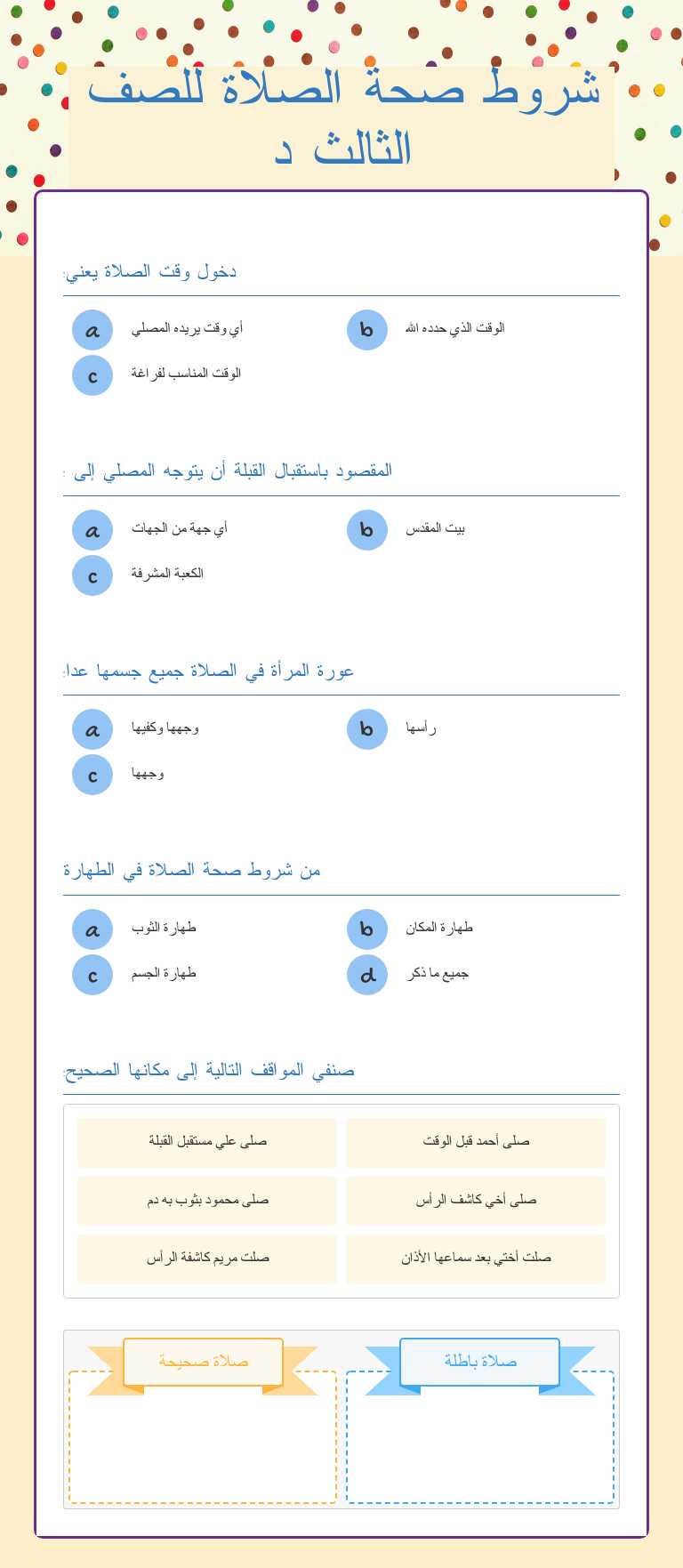Click bubble 'c' for الوقت المناسب لفراغة
Viewport: 683px width, 1568px height.
coord(92,374)
